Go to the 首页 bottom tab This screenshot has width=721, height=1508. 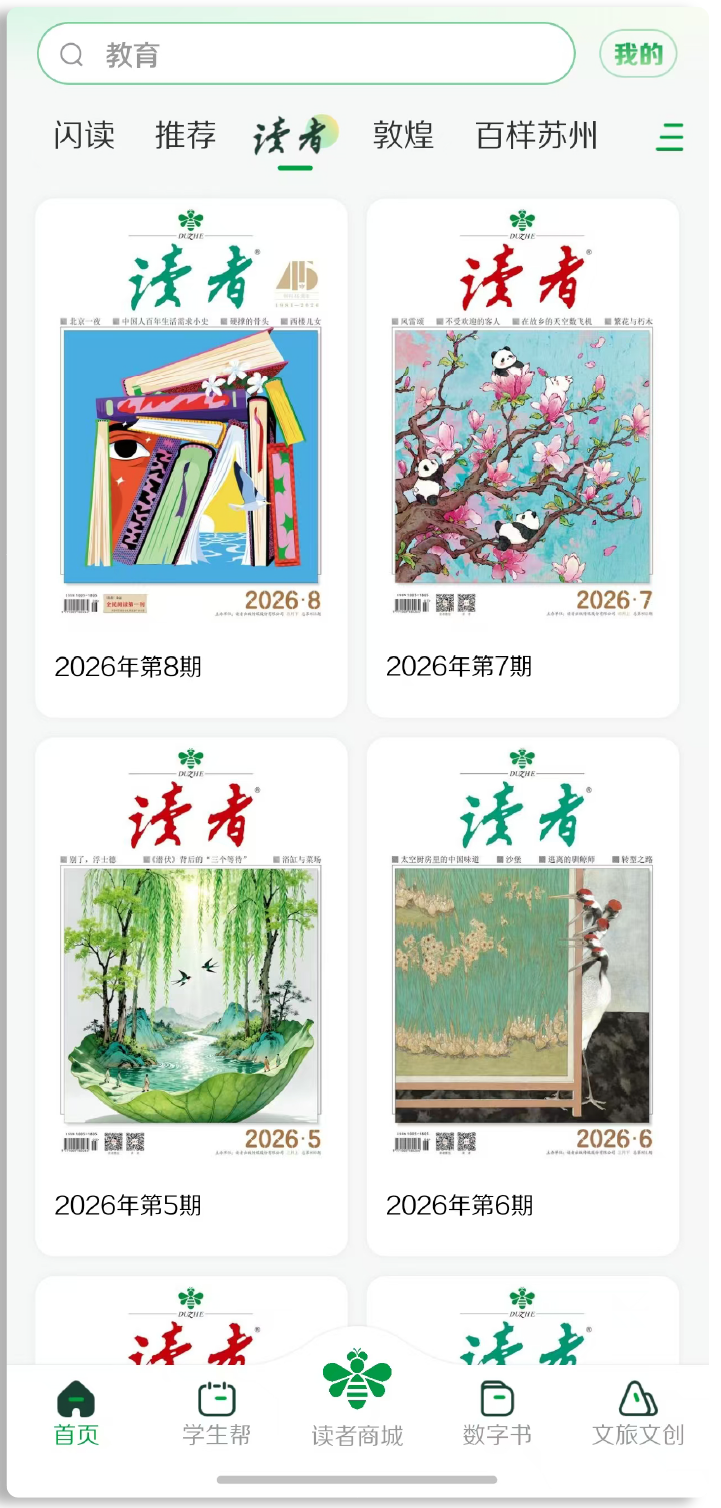pyautogui.click(x=76, y=1414)
